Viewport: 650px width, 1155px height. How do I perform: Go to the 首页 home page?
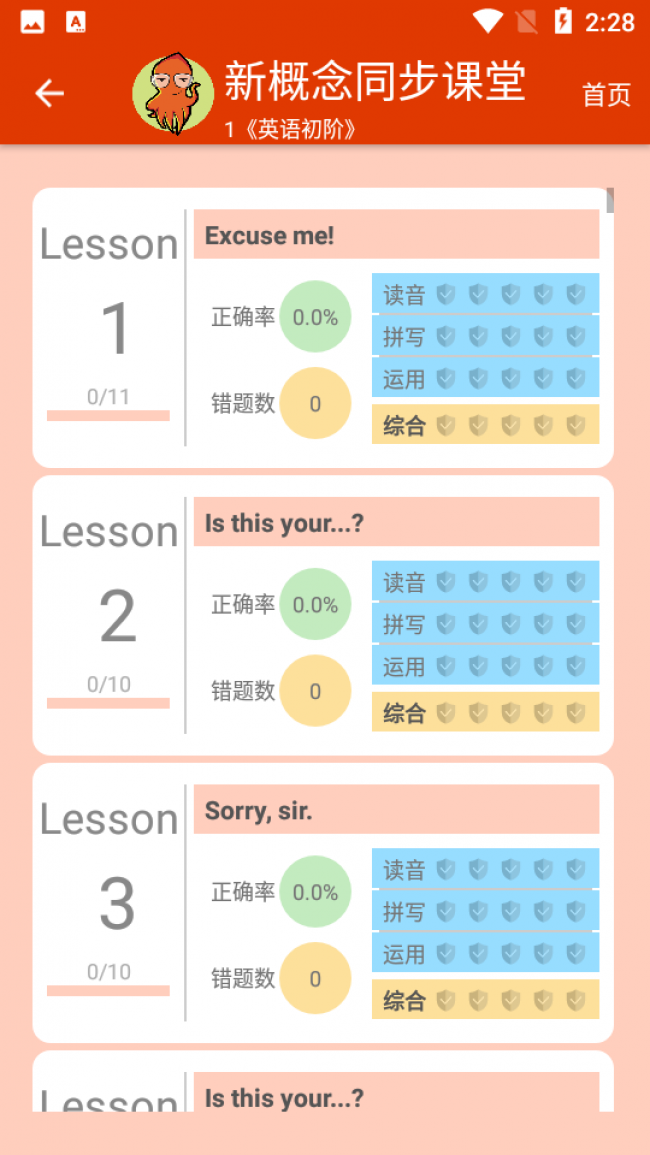pos(606,95)
